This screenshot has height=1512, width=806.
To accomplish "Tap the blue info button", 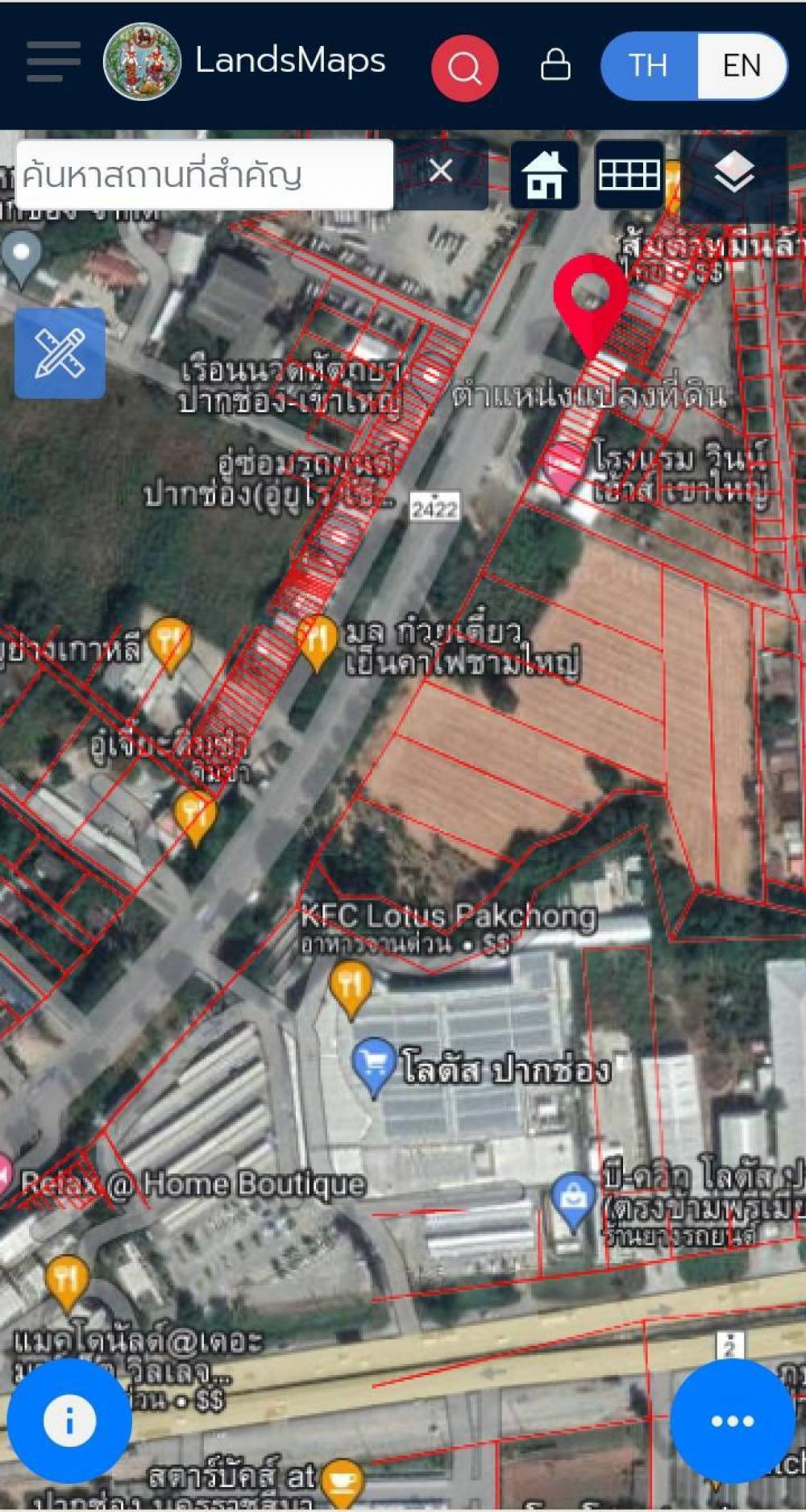I will [69, 1421].
